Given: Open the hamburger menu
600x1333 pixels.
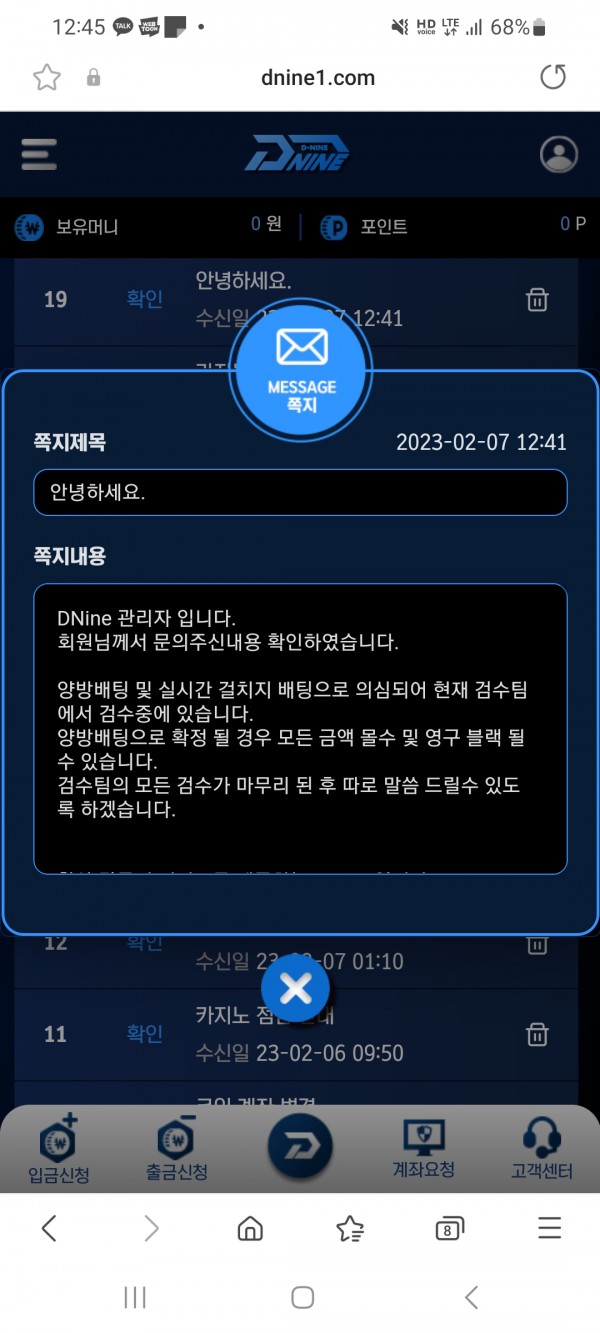Looking at the screenshot, I should [x=39, y=154].
